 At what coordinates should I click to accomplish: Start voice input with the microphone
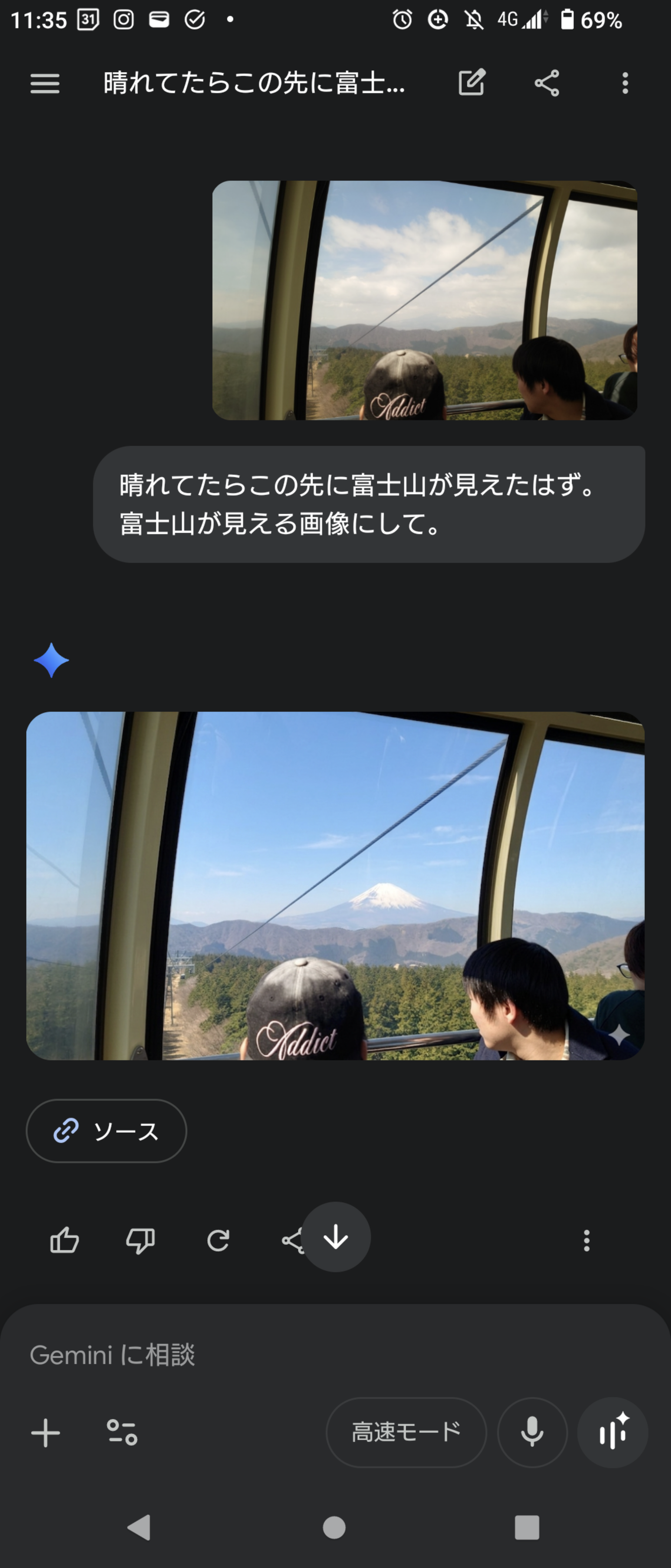[x=532, y=1432]
